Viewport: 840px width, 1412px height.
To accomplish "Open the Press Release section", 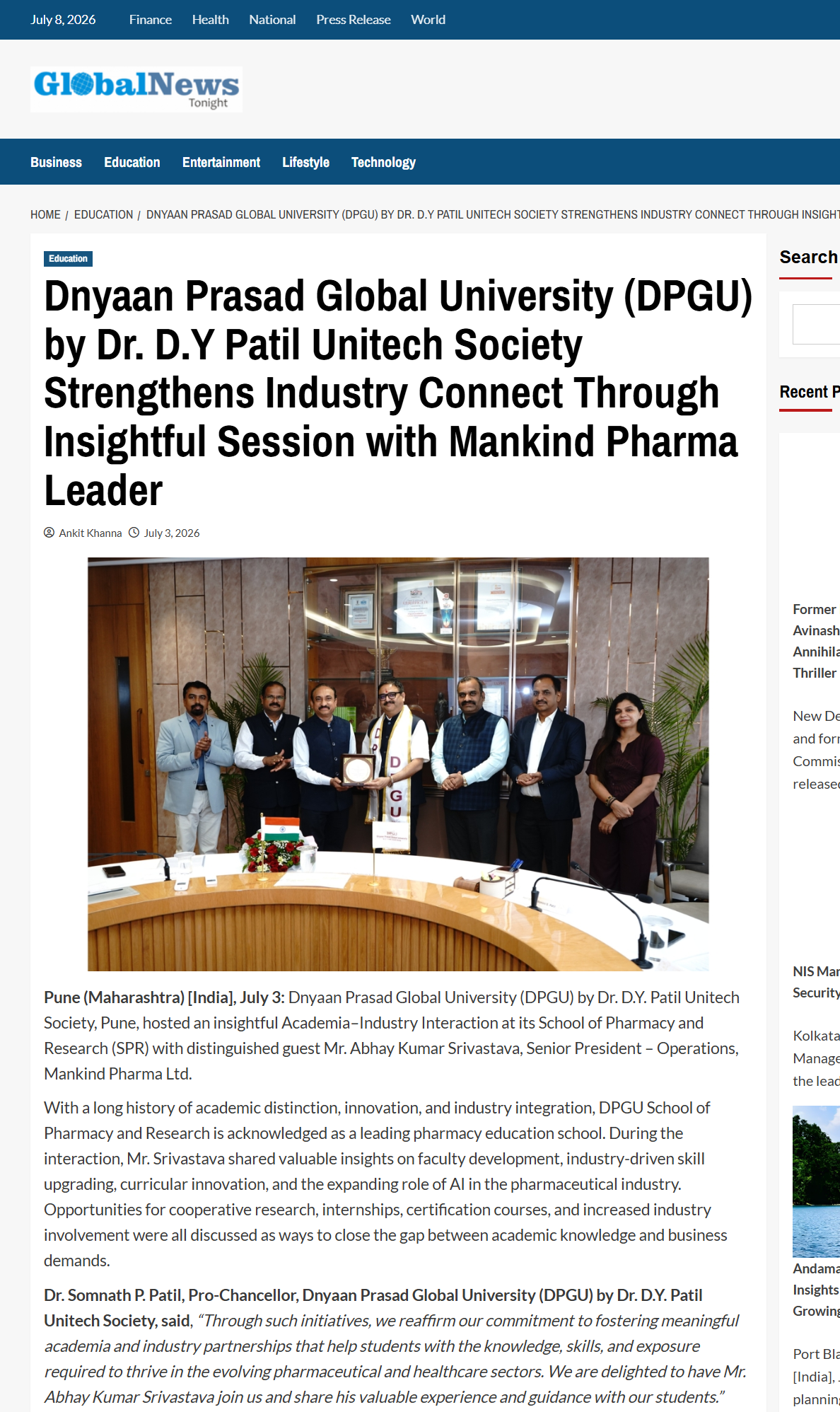I will click(x=353, y=20).
